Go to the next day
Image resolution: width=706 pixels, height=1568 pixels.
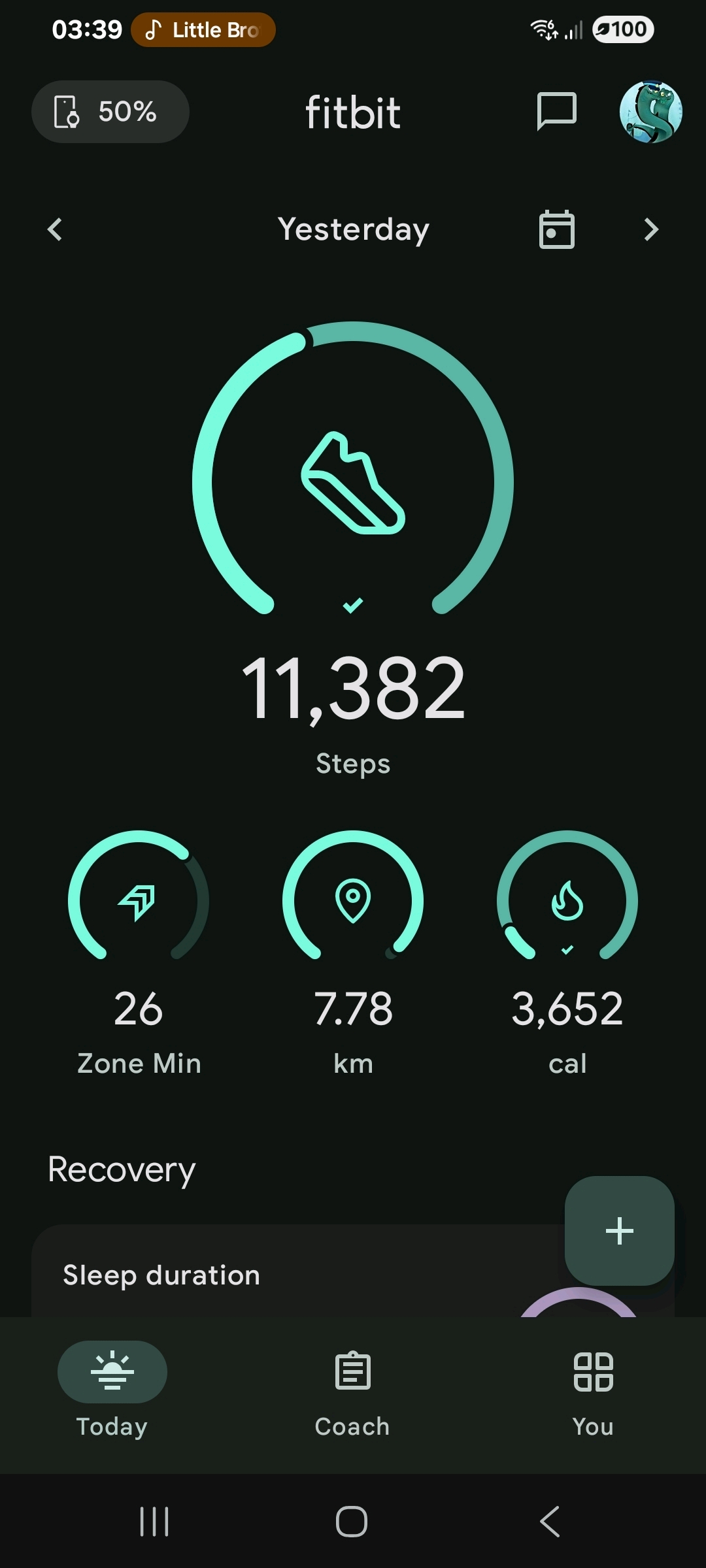[x=650, y=229]
